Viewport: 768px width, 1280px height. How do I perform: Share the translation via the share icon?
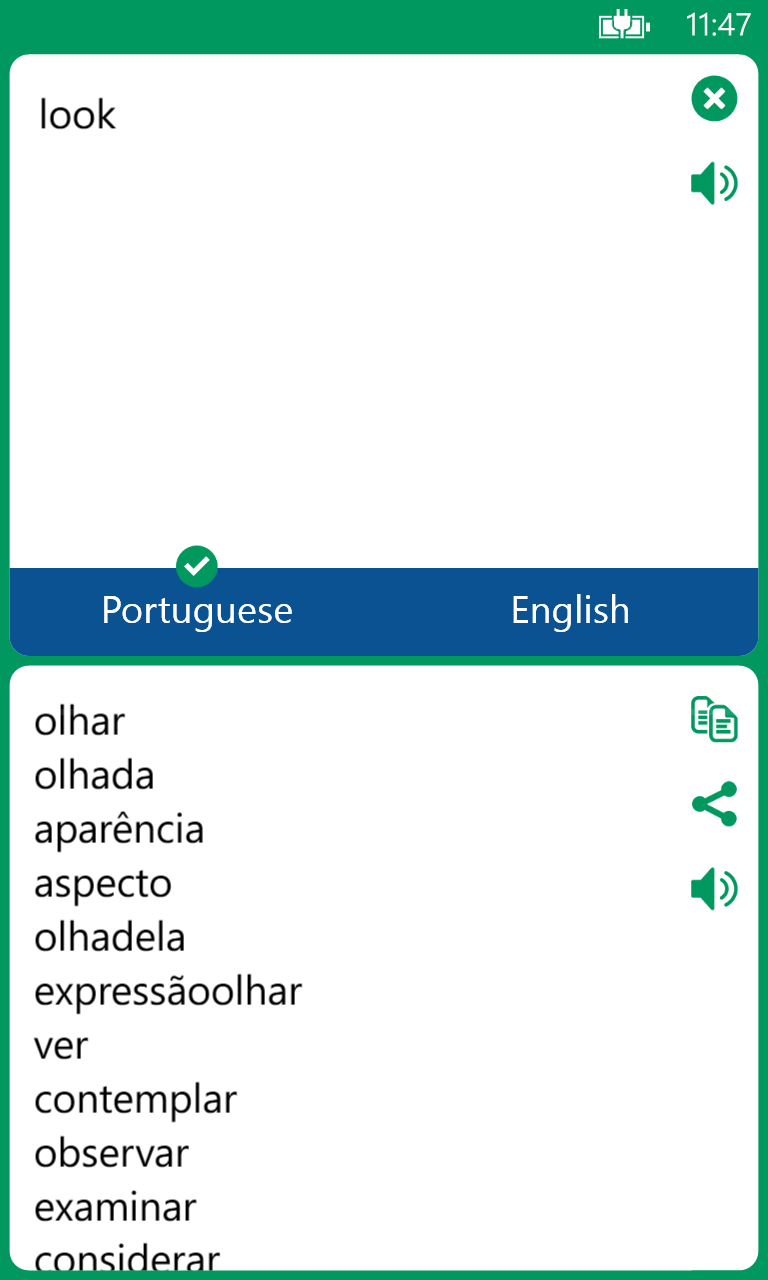tap(713, 803)
